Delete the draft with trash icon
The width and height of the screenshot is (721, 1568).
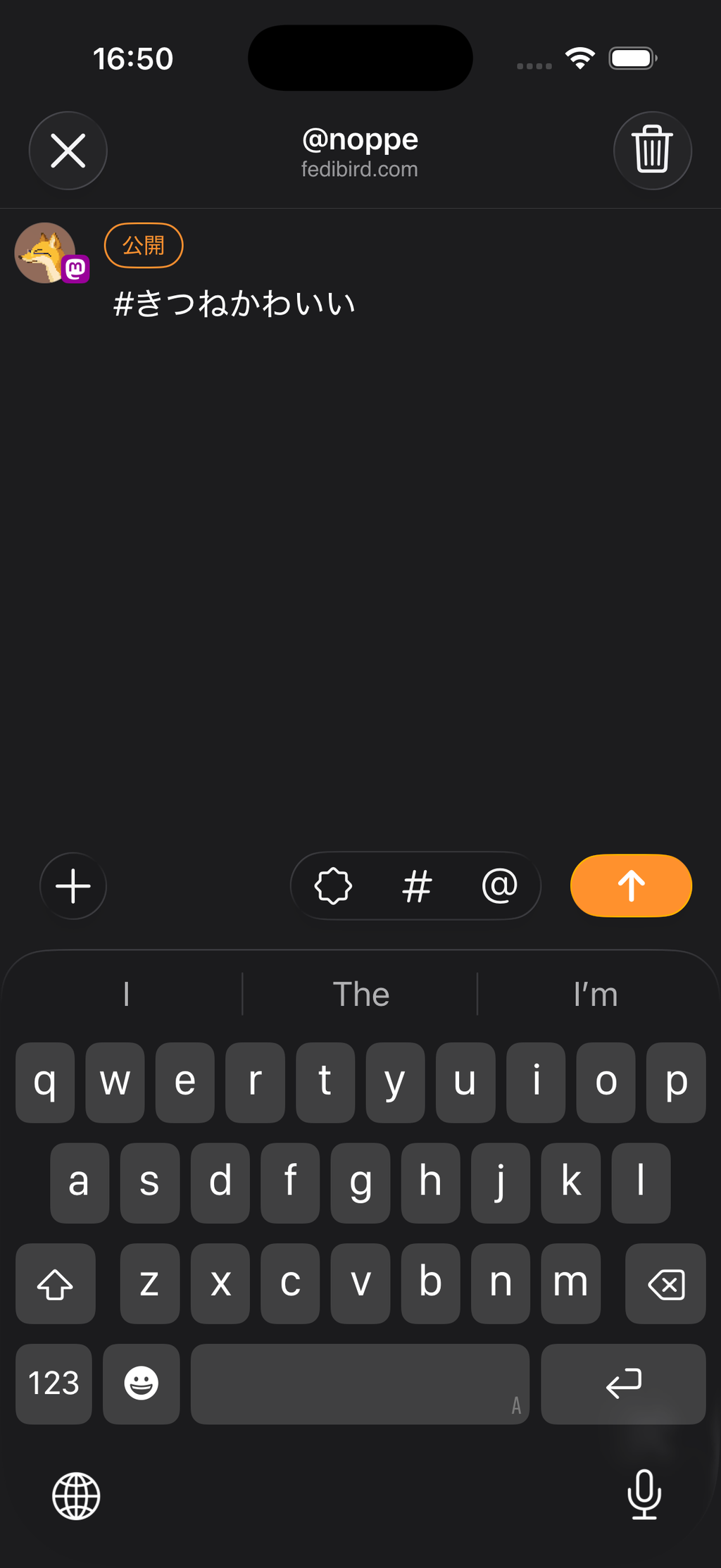tap(652, 151)
